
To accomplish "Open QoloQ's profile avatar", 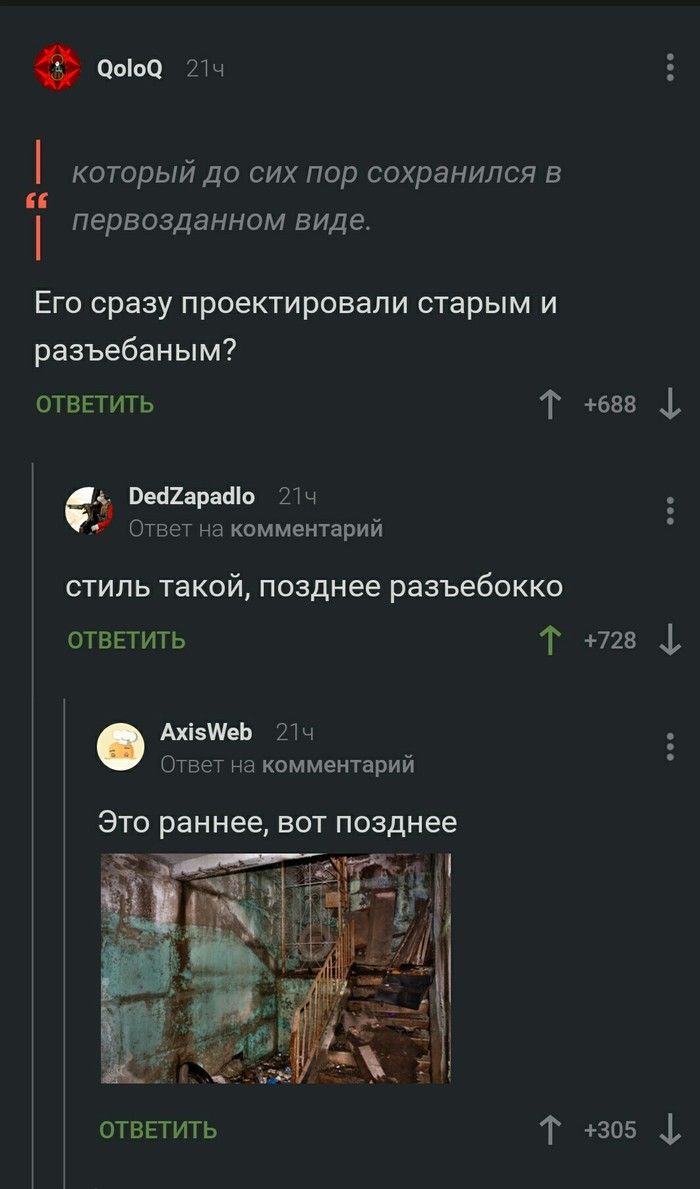I will 57,68.
